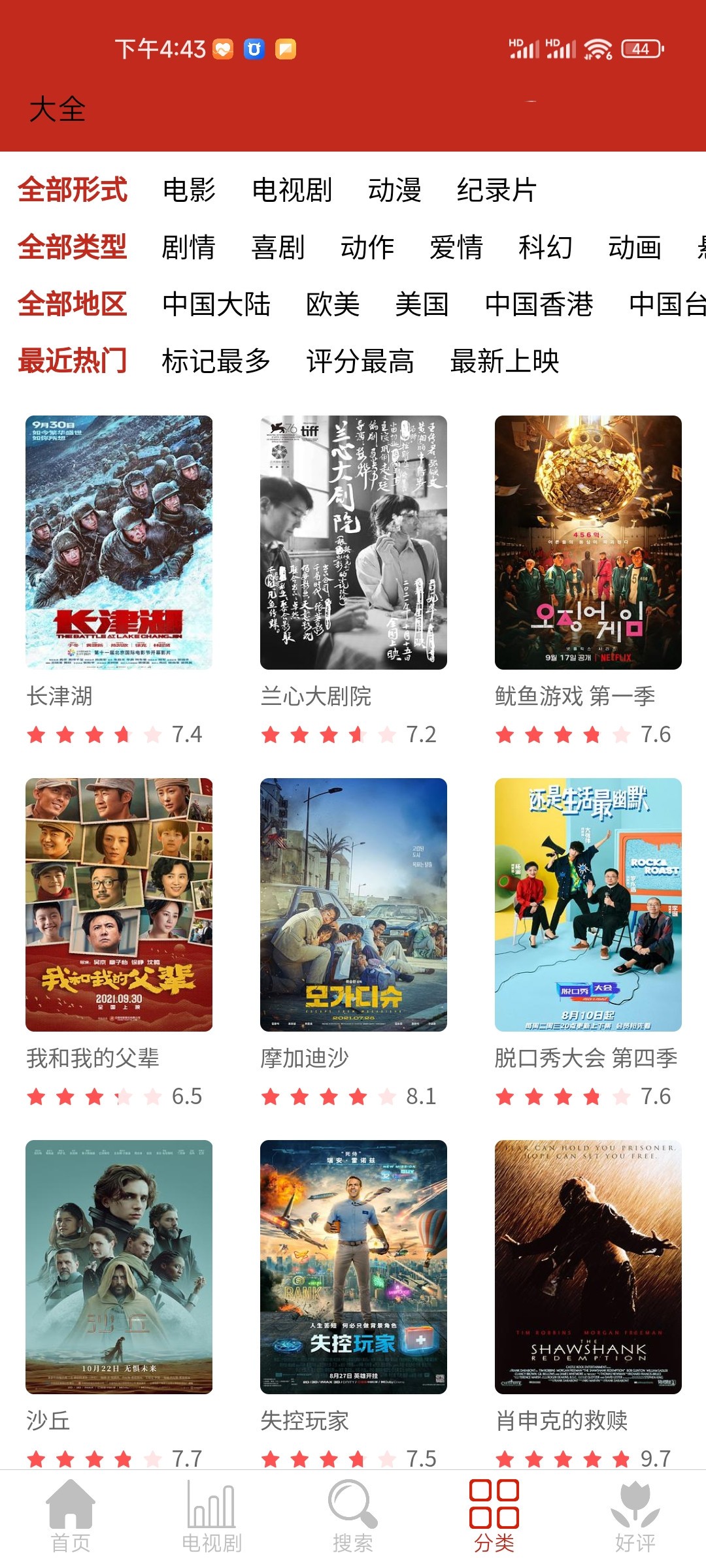Screen dimensions: 706x1568
Task: Sort by 评分最高
Action: pos(360,361)
